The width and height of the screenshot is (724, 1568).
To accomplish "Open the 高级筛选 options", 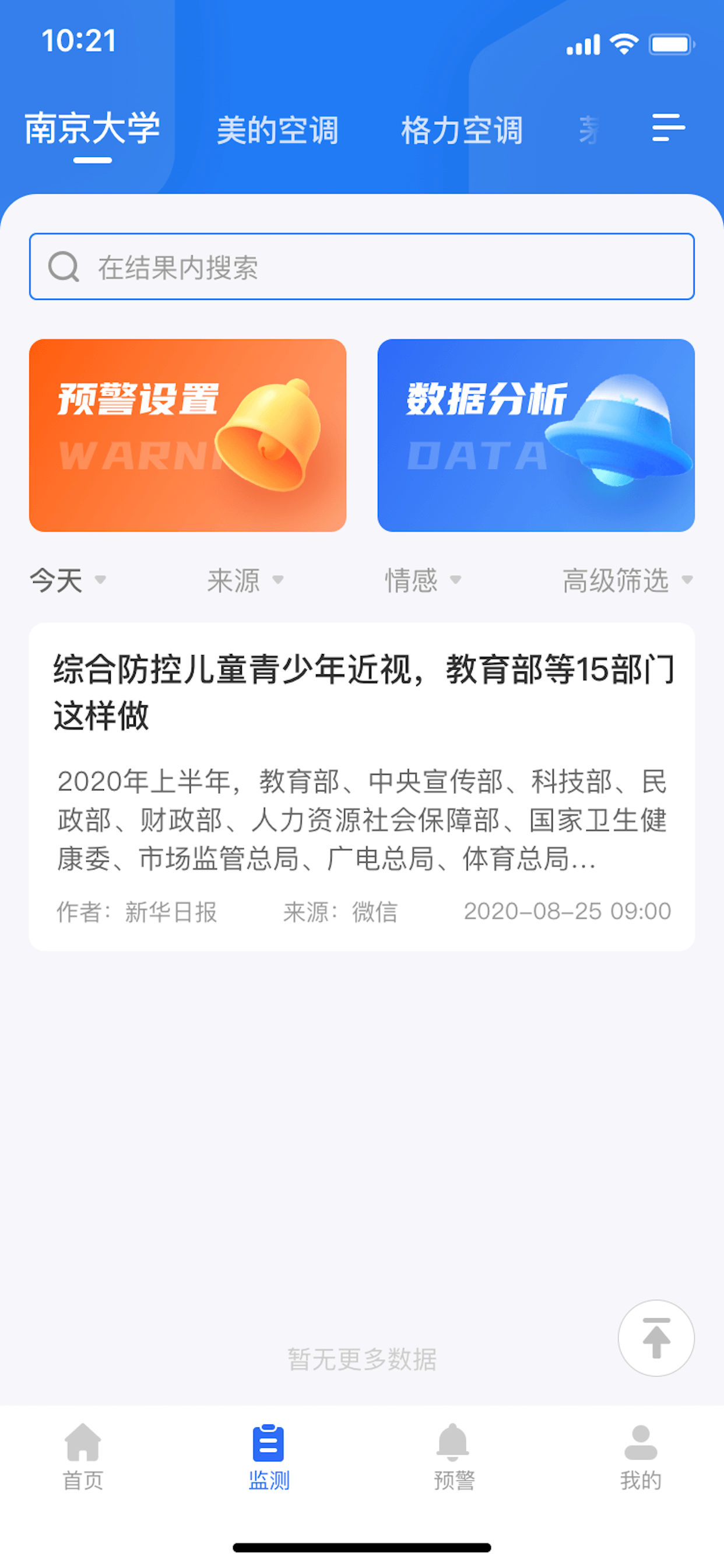I will 627,580.
